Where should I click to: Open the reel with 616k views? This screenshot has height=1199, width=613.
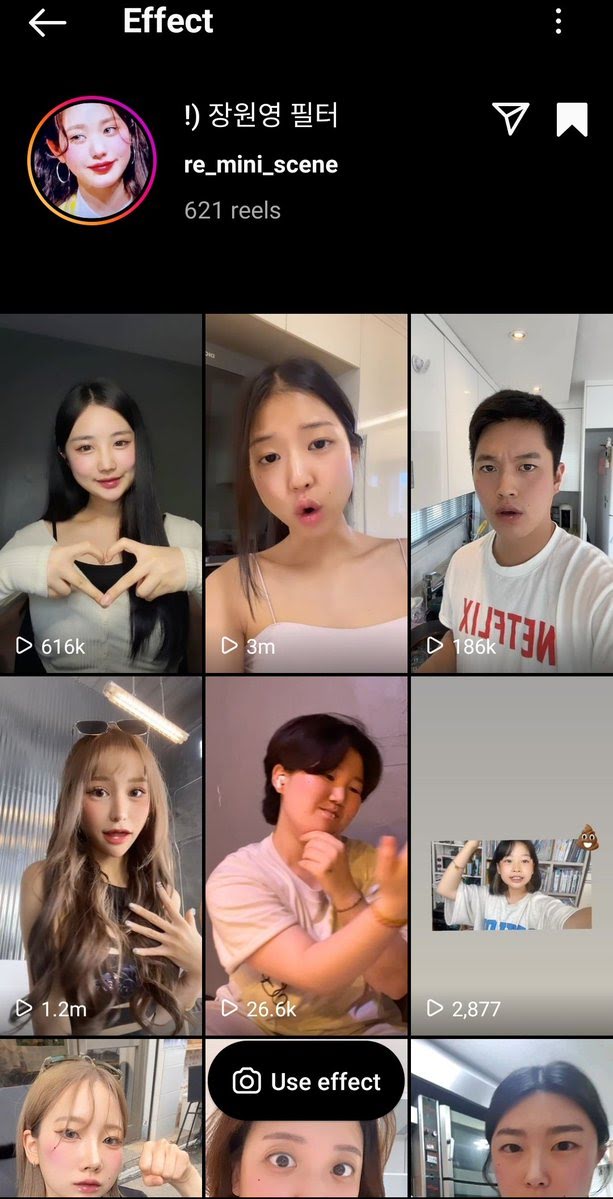click(x=100, y=493)
